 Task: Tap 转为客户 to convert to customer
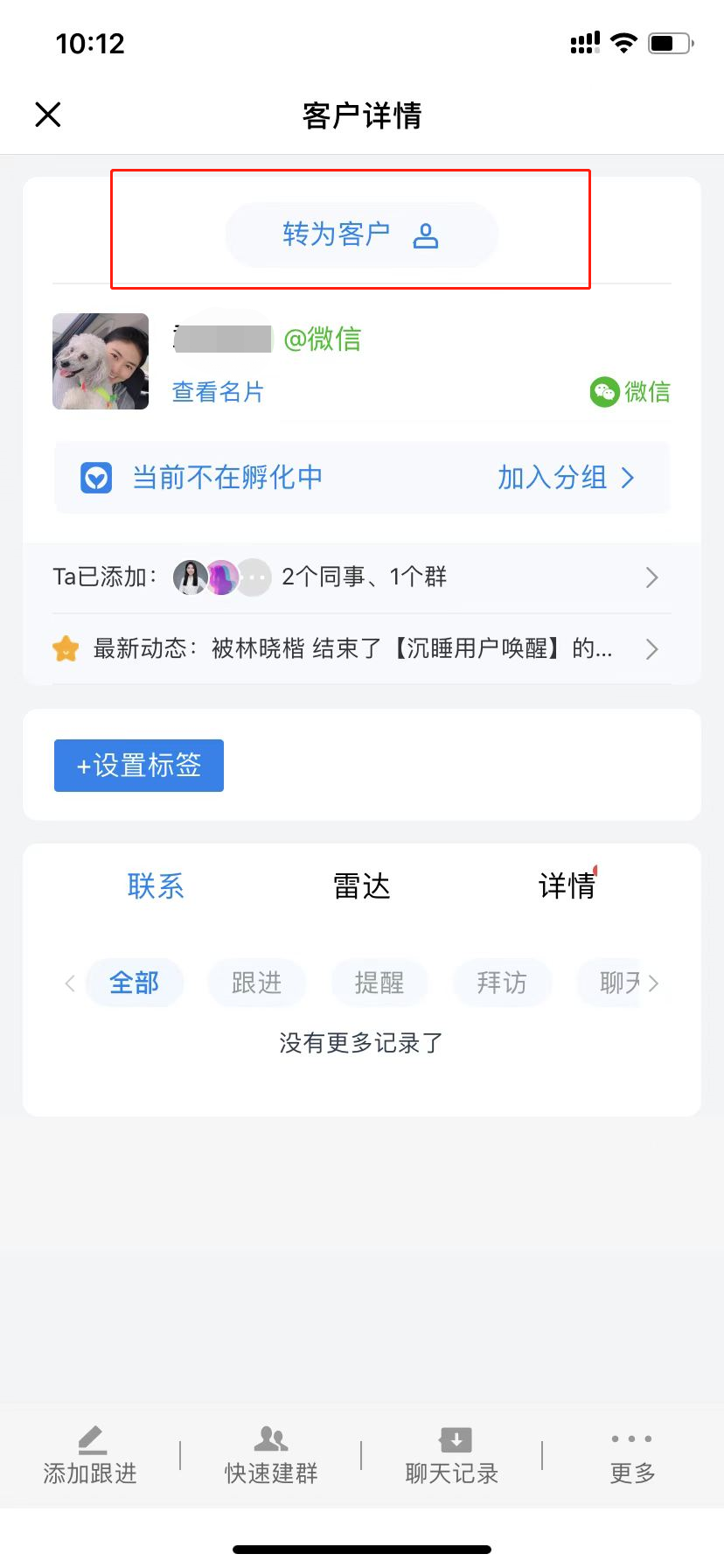point(361,234)
